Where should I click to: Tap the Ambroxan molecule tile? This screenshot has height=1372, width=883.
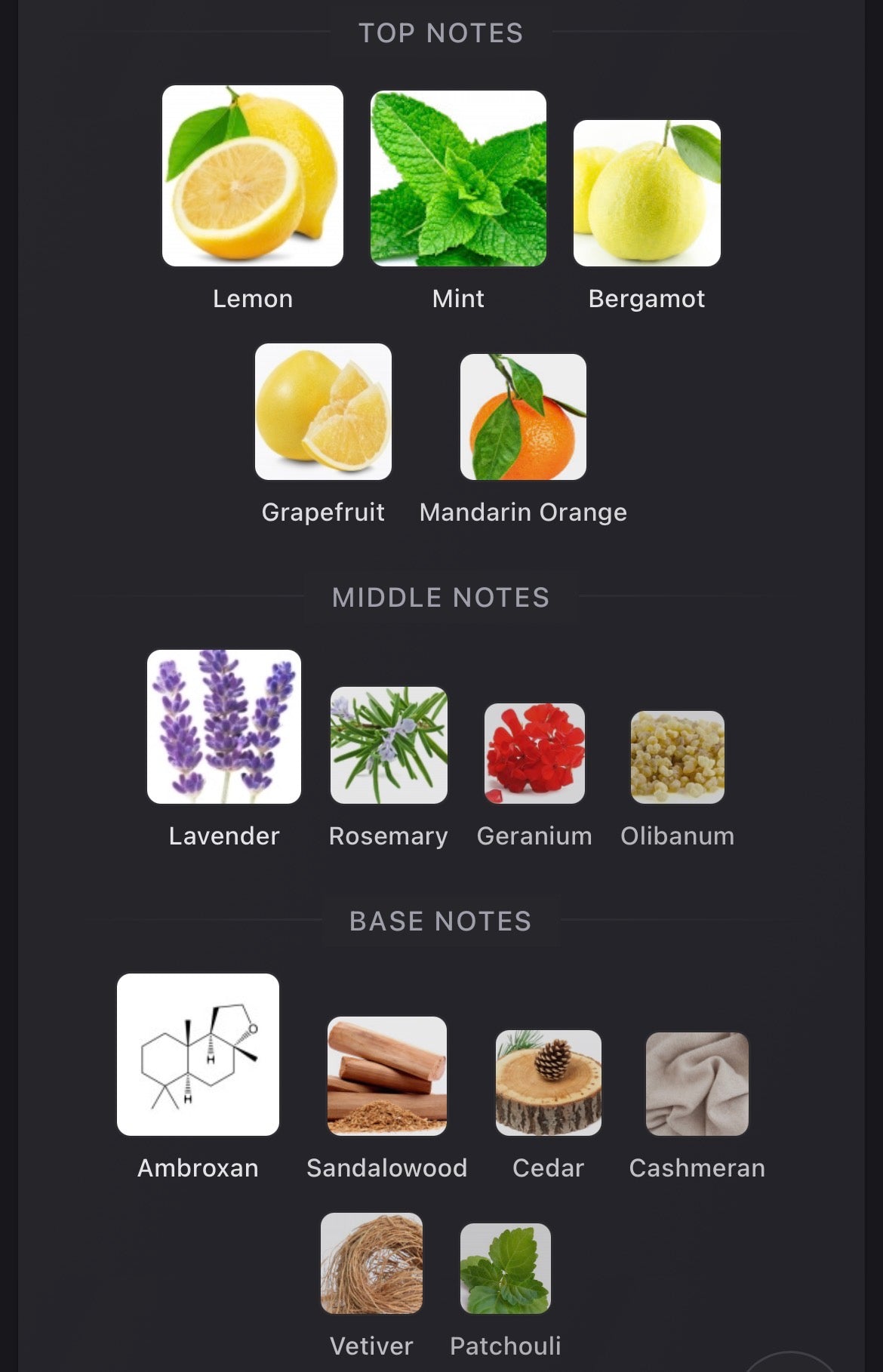point(198,1054)
